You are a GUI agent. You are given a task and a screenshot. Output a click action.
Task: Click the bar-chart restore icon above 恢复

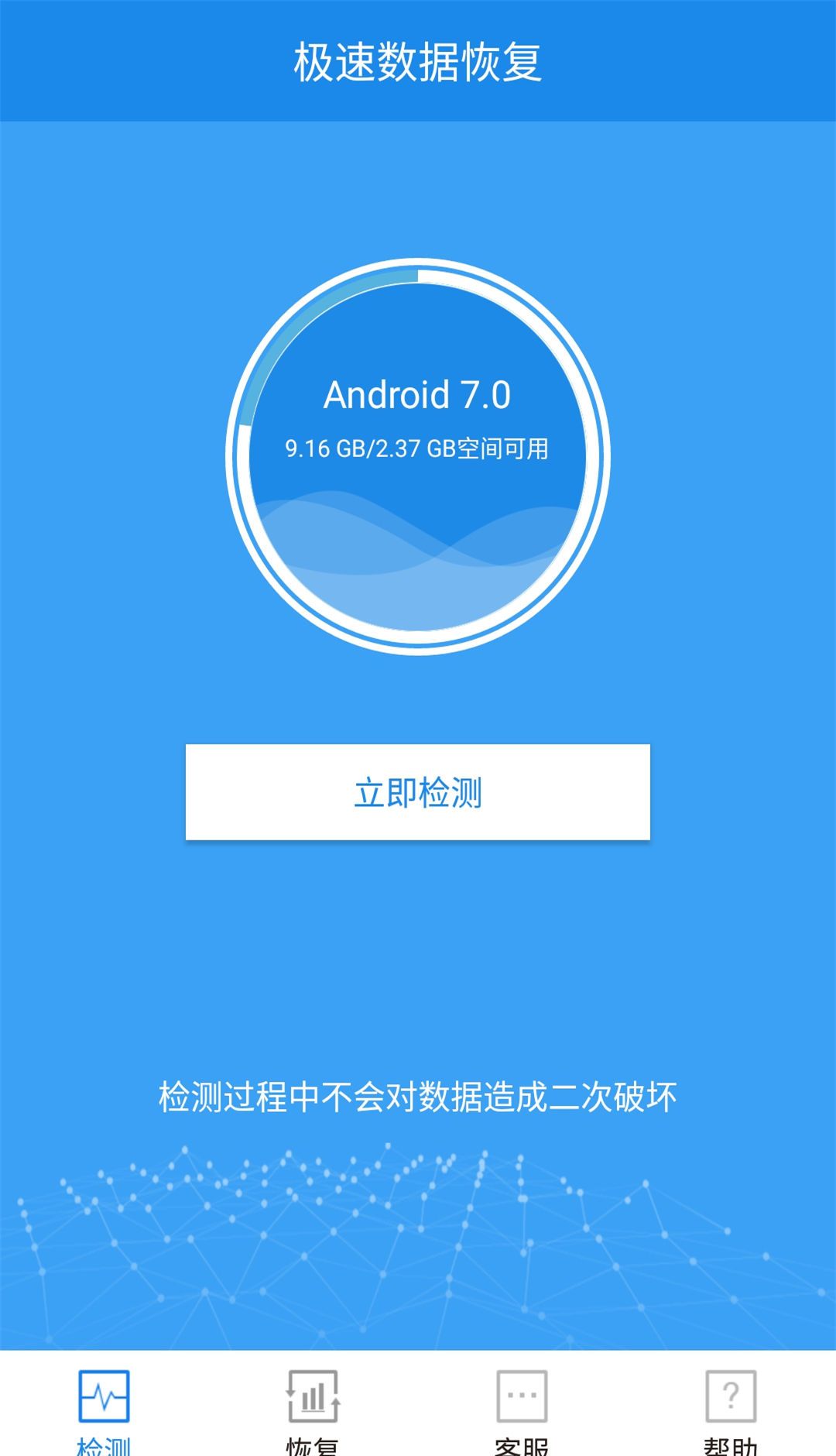tap(313, 1398)
